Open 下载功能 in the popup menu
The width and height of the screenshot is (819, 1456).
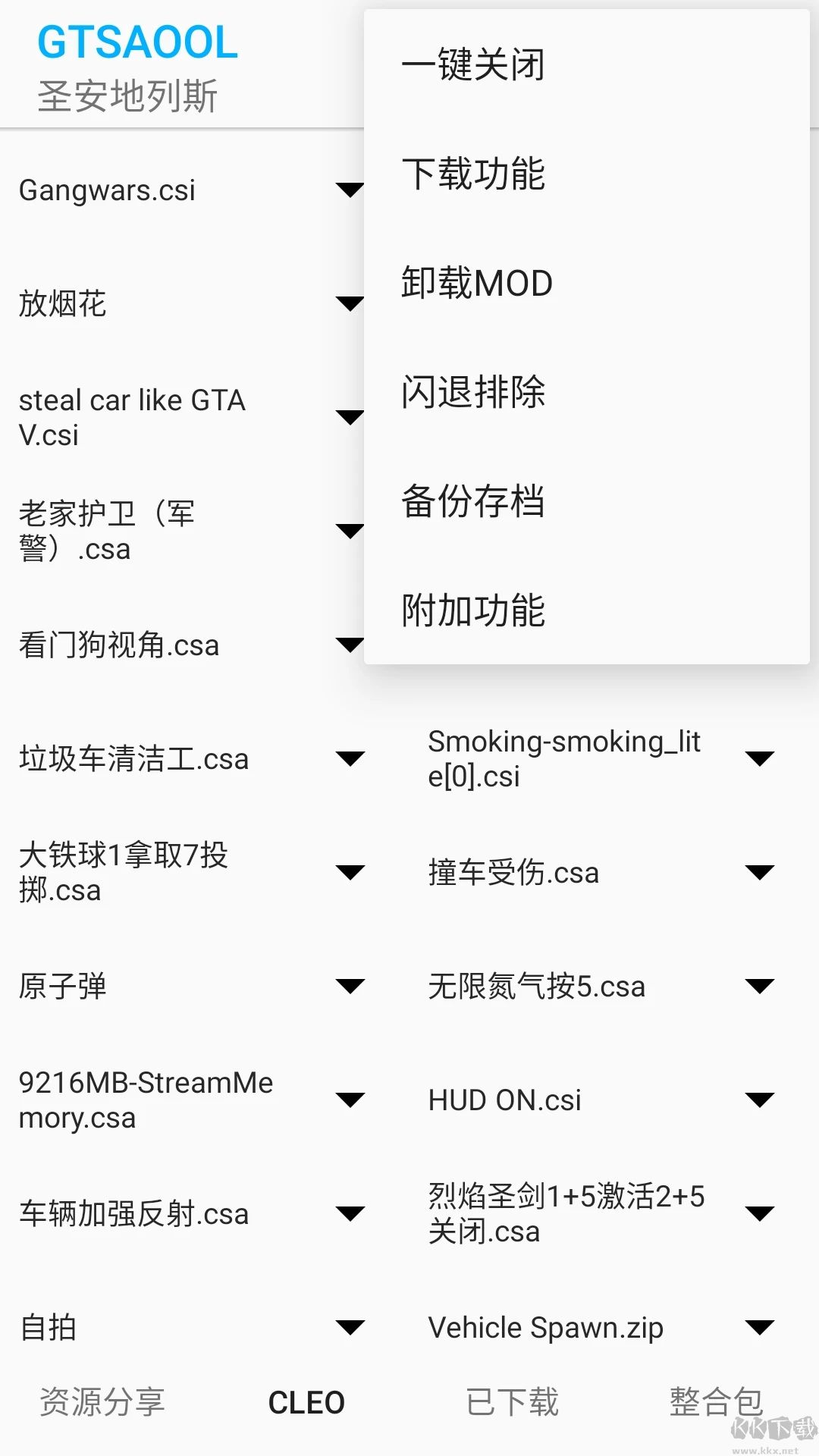(x=473, y=174)
